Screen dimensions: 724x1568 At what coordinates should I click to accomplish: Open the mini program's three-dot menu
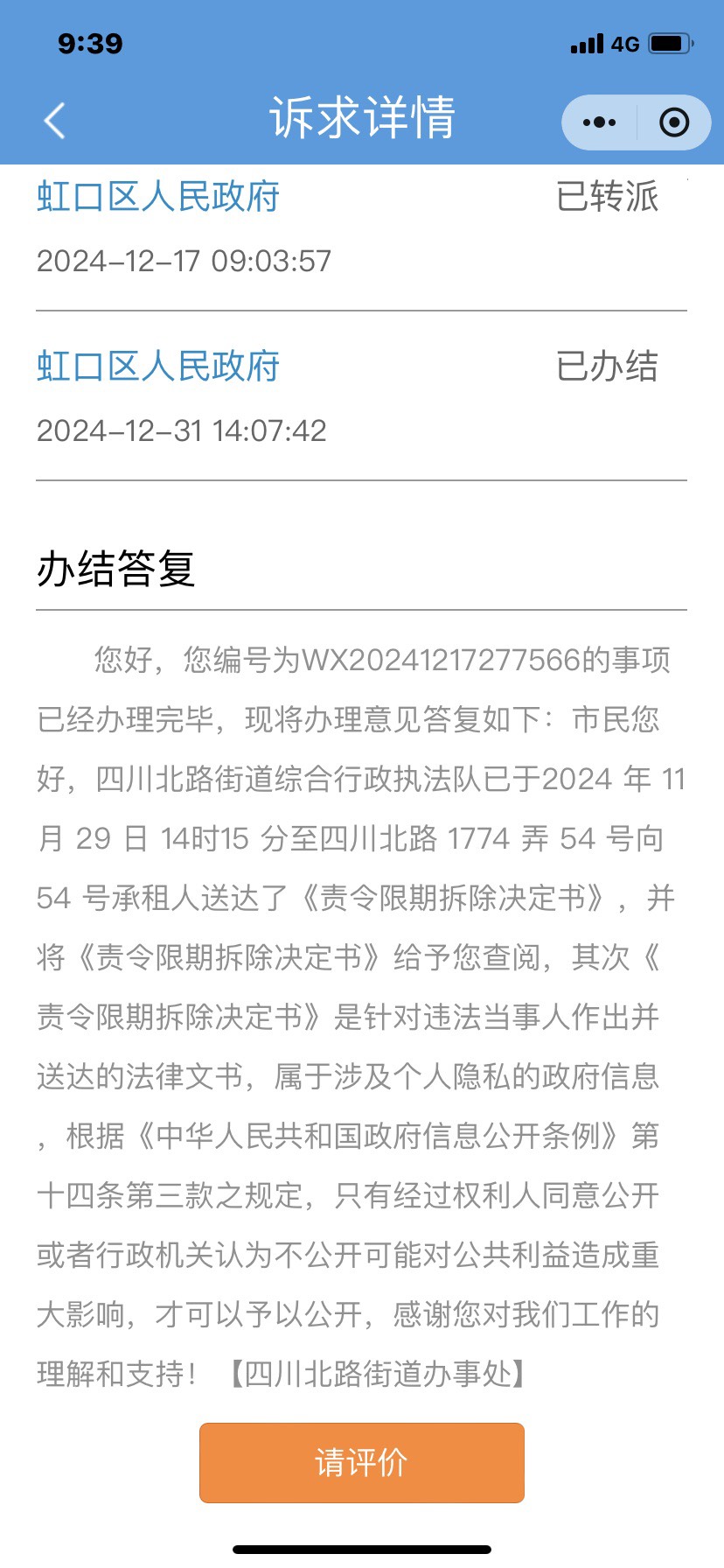point(599,122)
